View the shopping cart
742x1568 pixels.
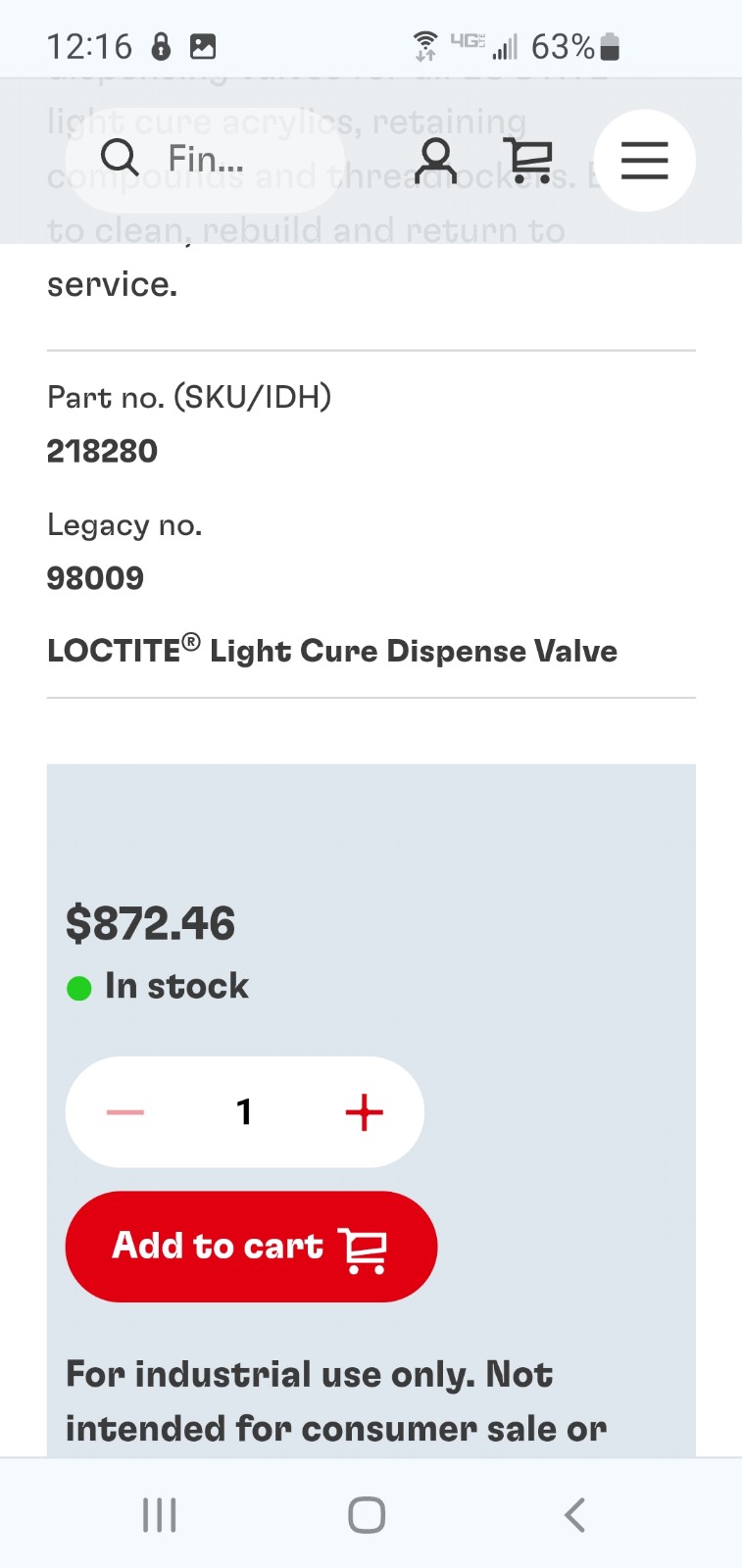click(x=528, y=161)
